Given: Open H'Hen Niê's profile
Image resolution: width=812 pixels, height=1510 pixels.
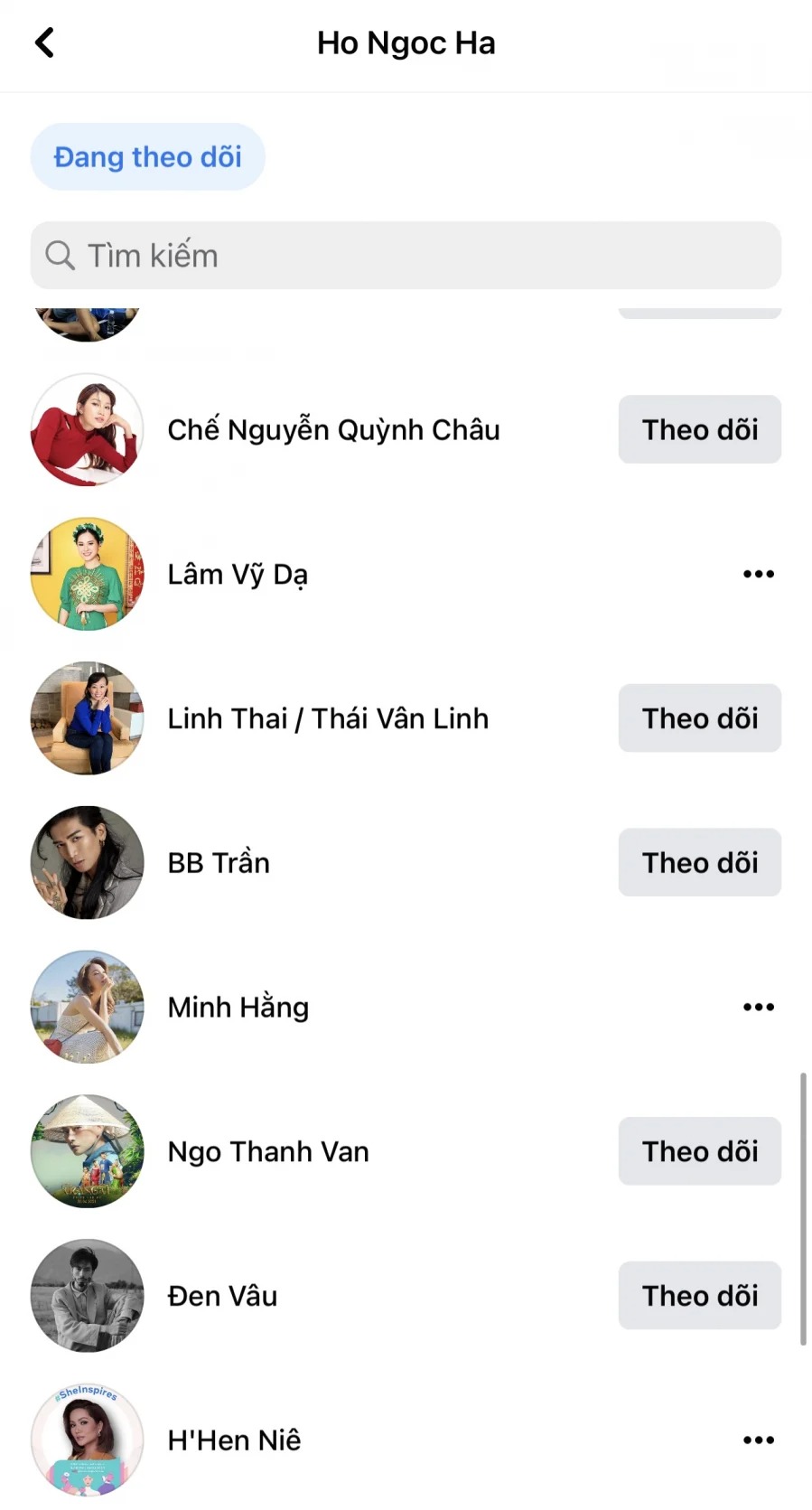Looking at the screenshot, I should tap(234, 1440).
